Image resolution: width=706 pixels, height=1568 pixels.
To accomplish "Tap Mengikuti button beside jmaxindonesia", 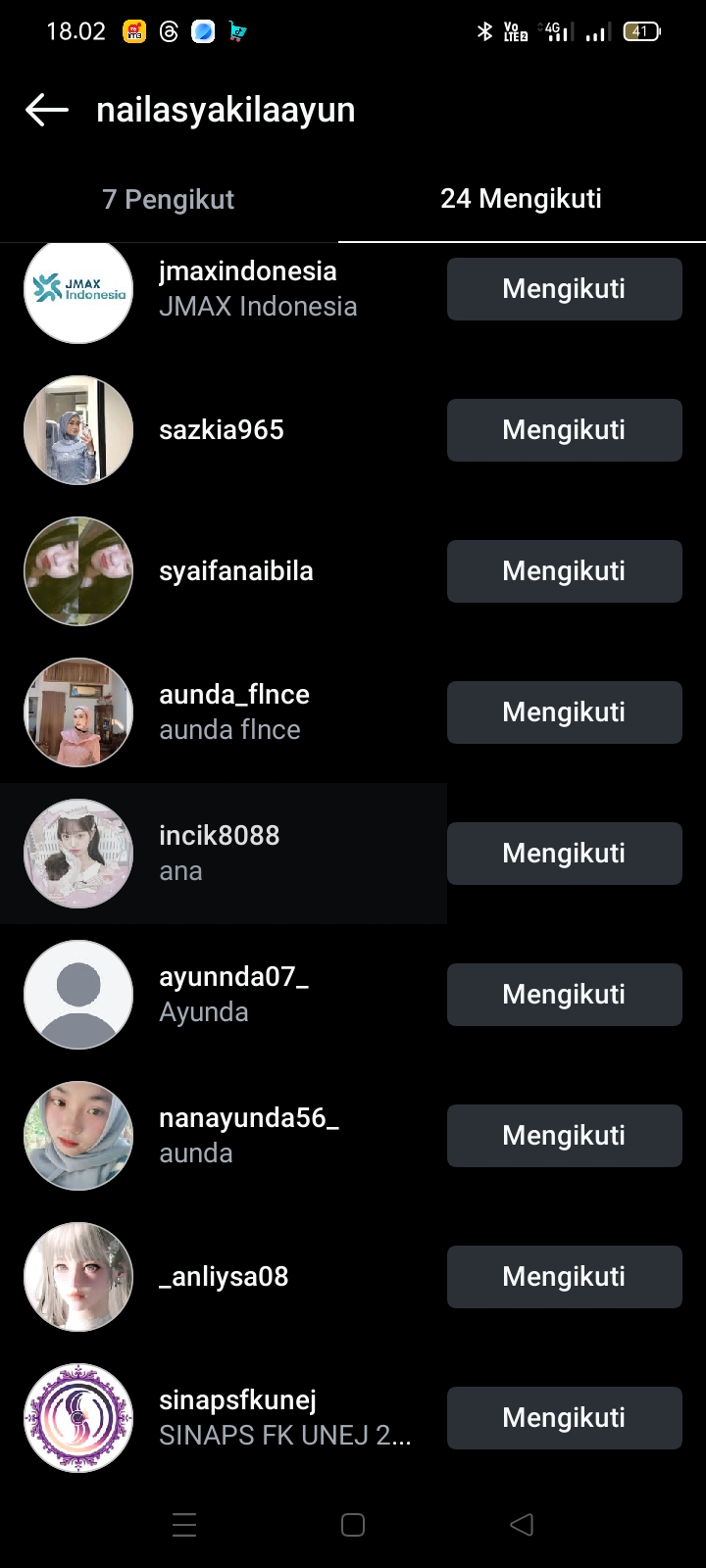I will coord(564,289).
